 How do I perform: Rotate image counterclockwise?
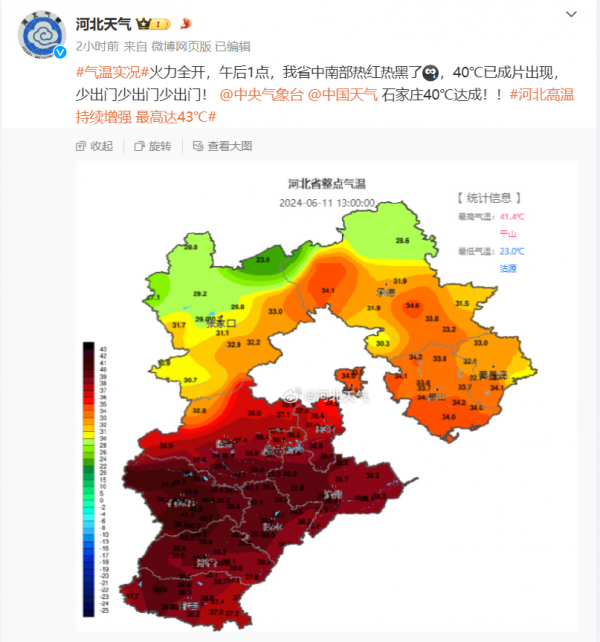(137, 146)
